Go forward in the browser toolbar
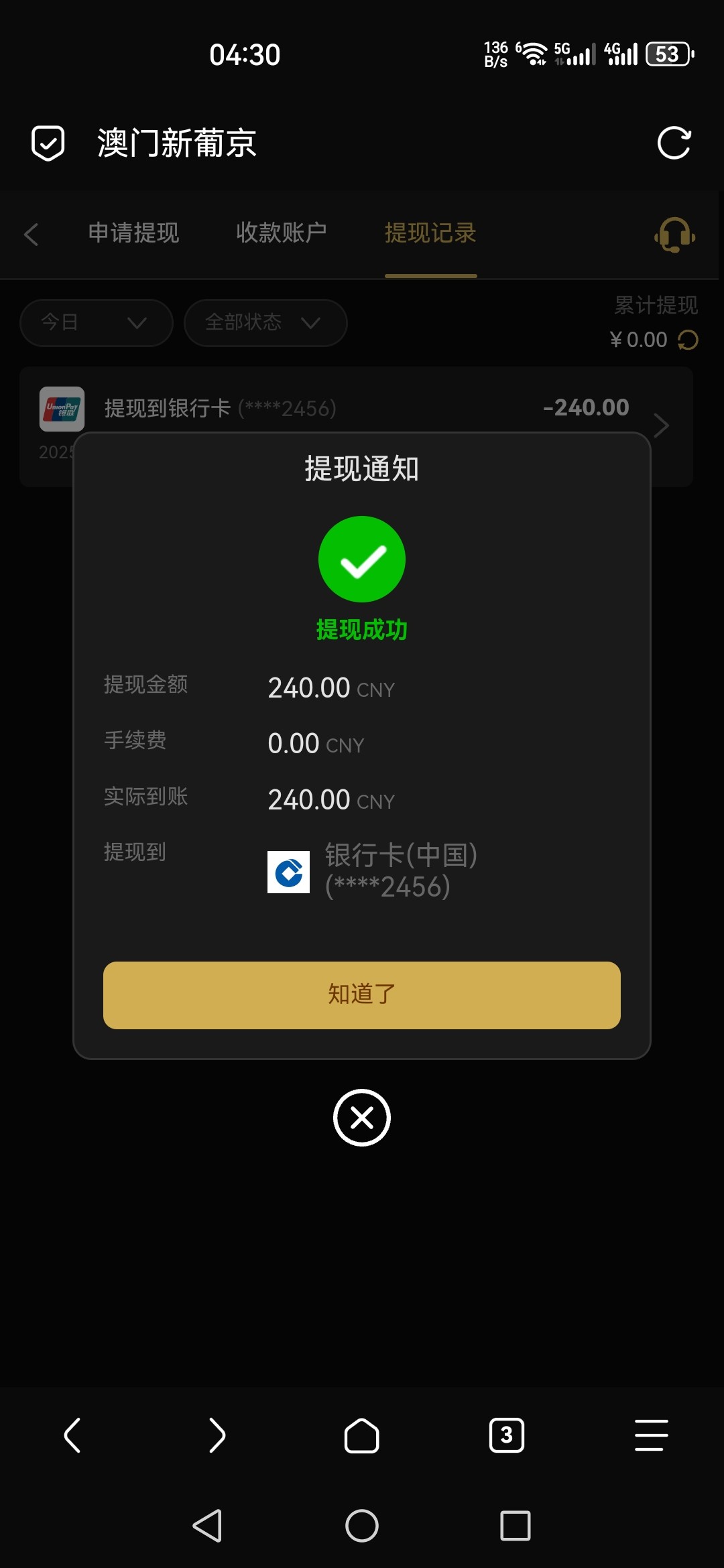Screen dimensions: 724x1568 (x=217, y=1435)
